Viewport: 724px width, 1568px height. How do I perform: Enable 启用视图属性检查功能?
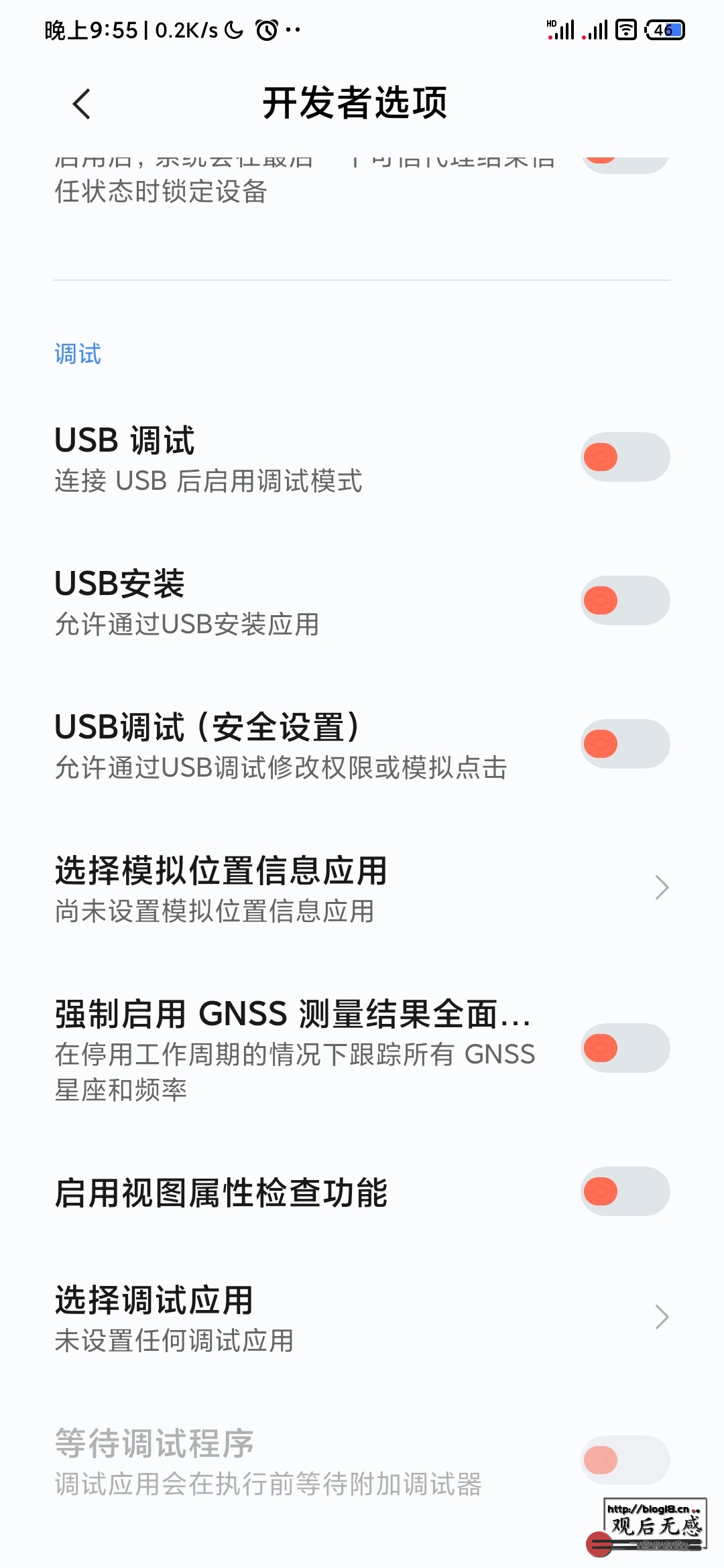click(x=625, y=1191)
